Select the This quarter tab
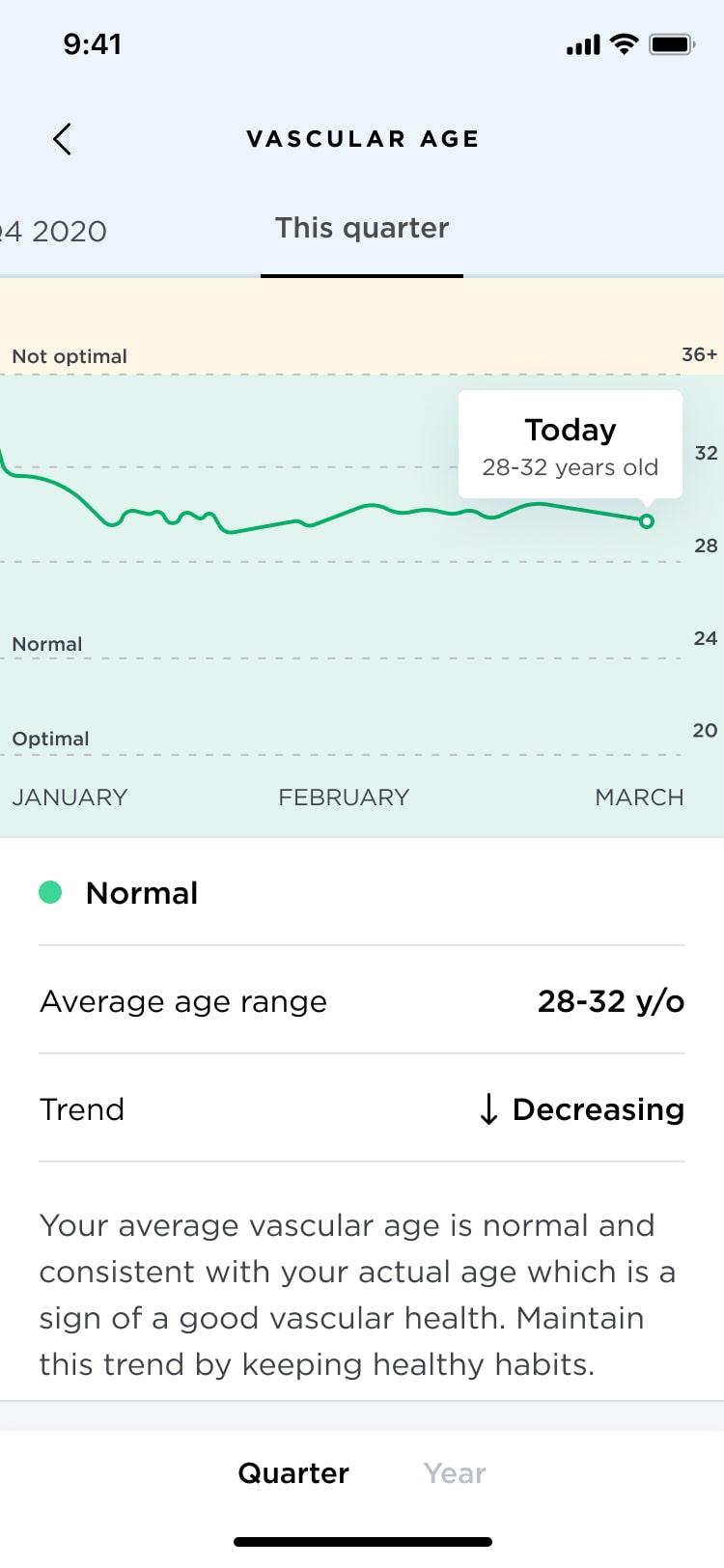 tap(362, 228)
